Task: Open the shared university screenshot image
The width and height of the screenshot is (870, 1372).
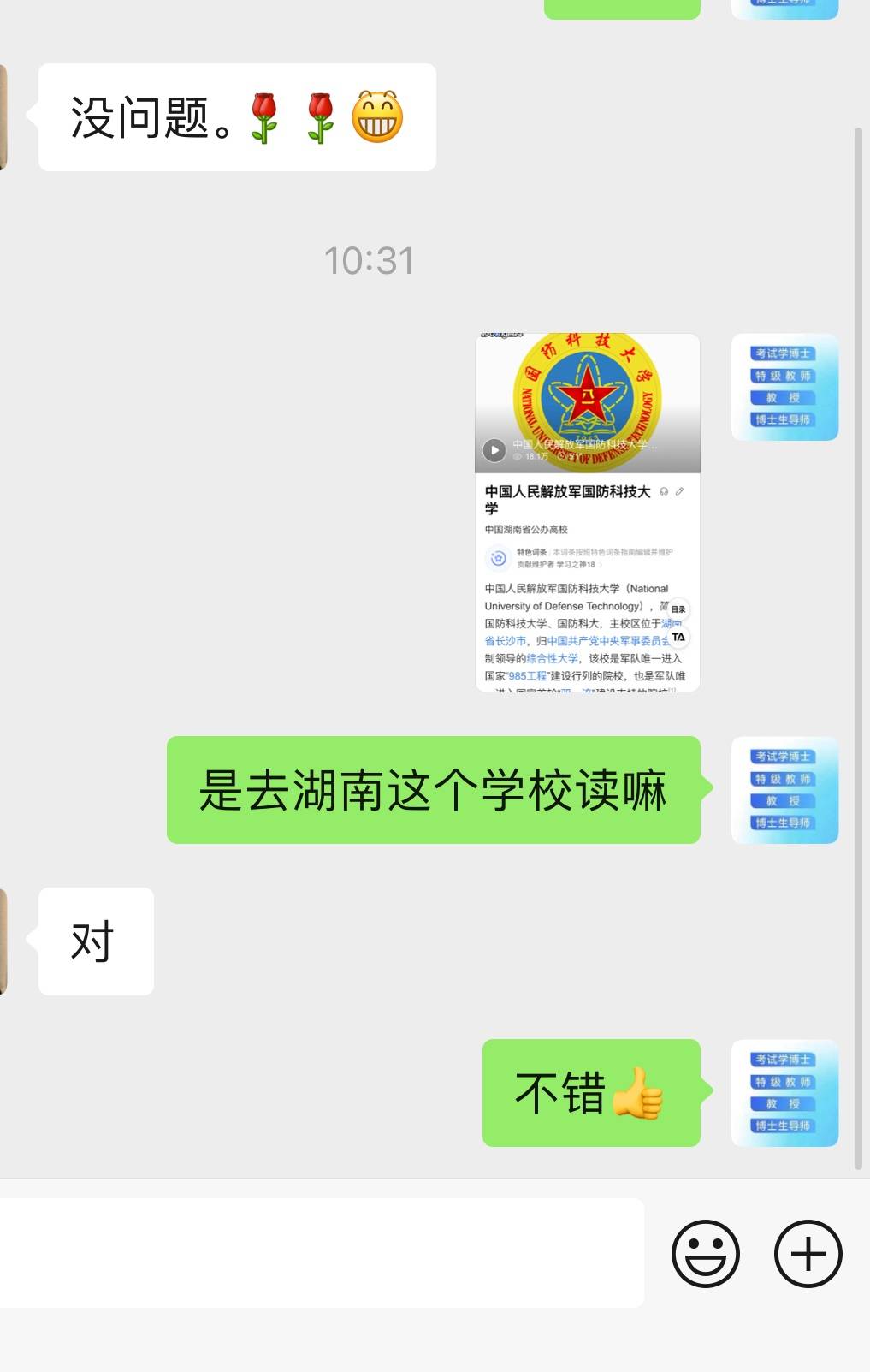Action: [587, 512]
